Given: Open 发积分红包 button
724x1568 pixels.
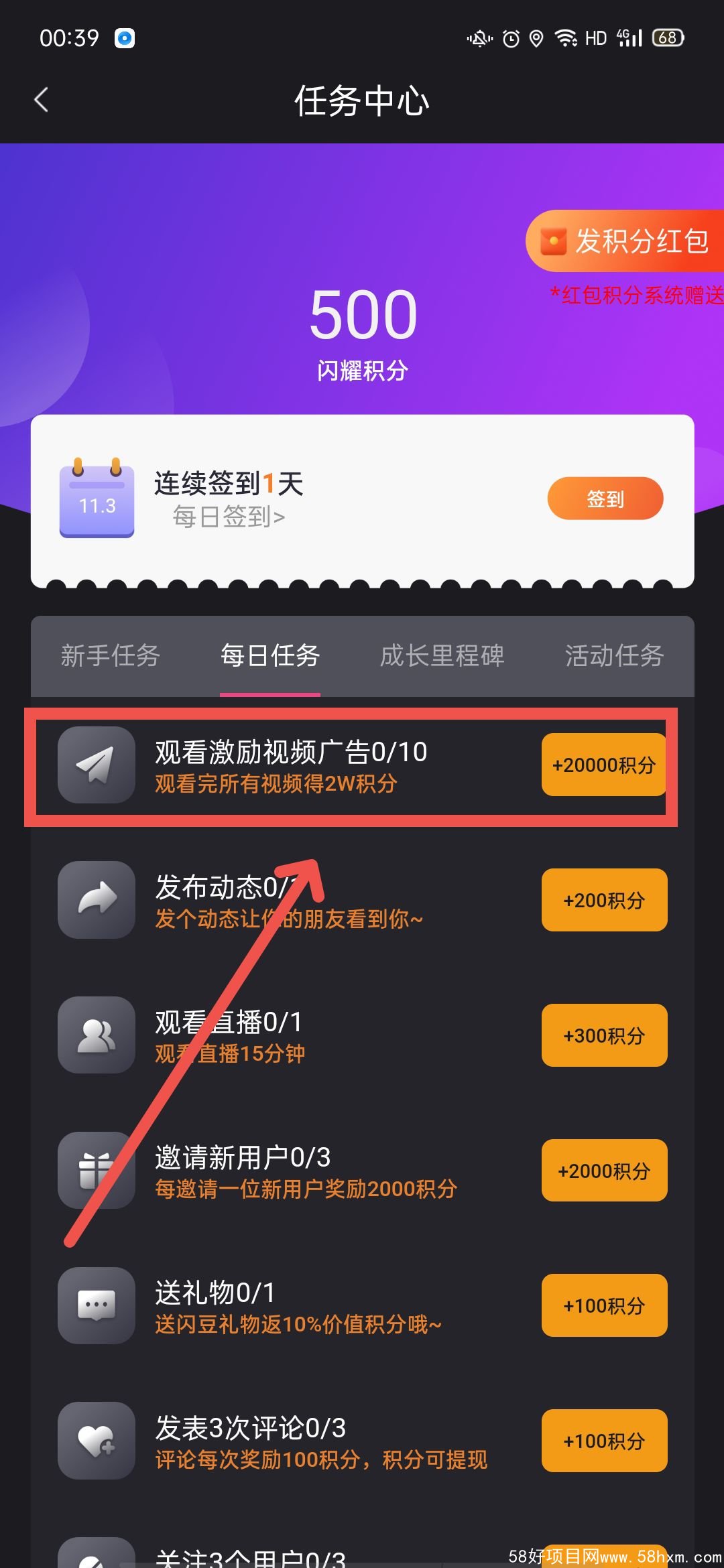Looking at the screenshot, I should click(x=627, y=241).
